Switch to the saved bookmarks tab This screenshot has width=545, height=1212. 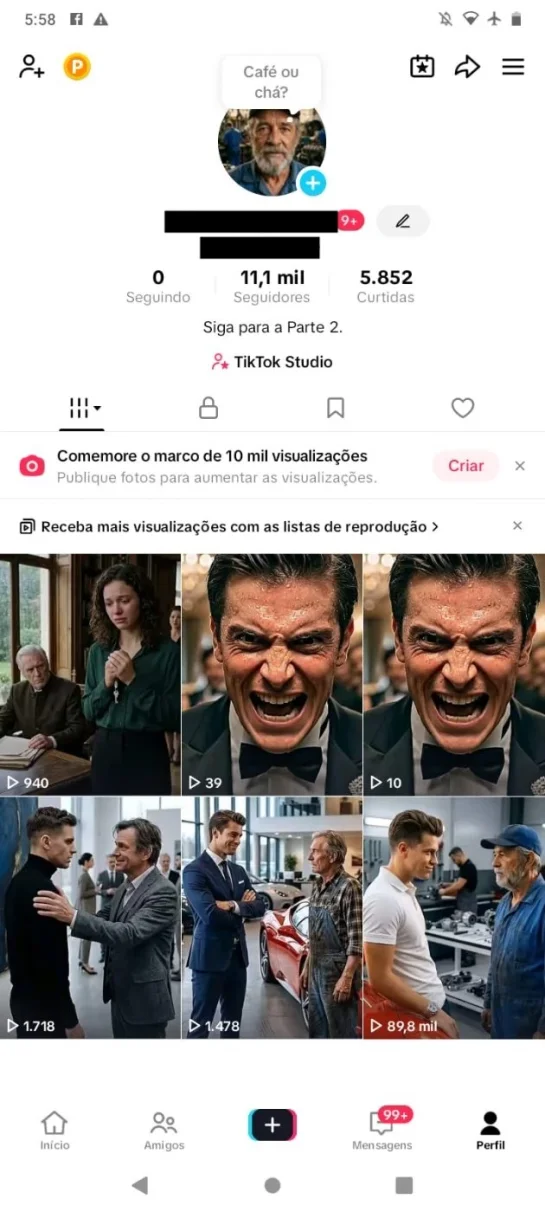click(x=336, y=407)
